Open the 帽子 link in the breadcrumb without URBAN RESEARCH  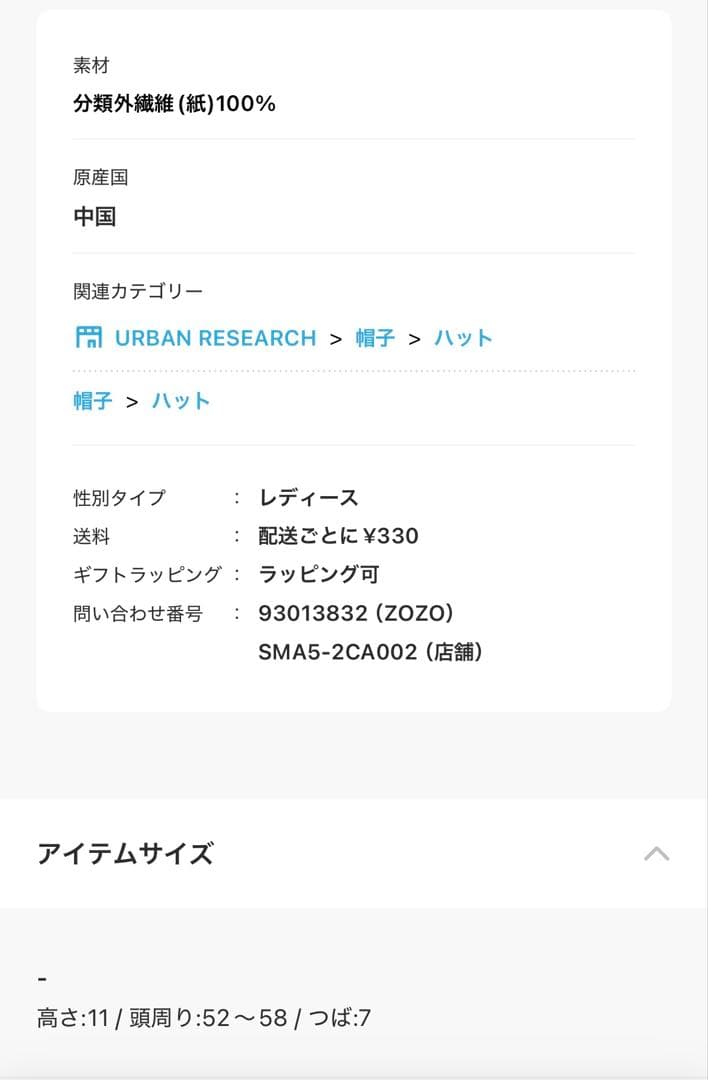93,401
